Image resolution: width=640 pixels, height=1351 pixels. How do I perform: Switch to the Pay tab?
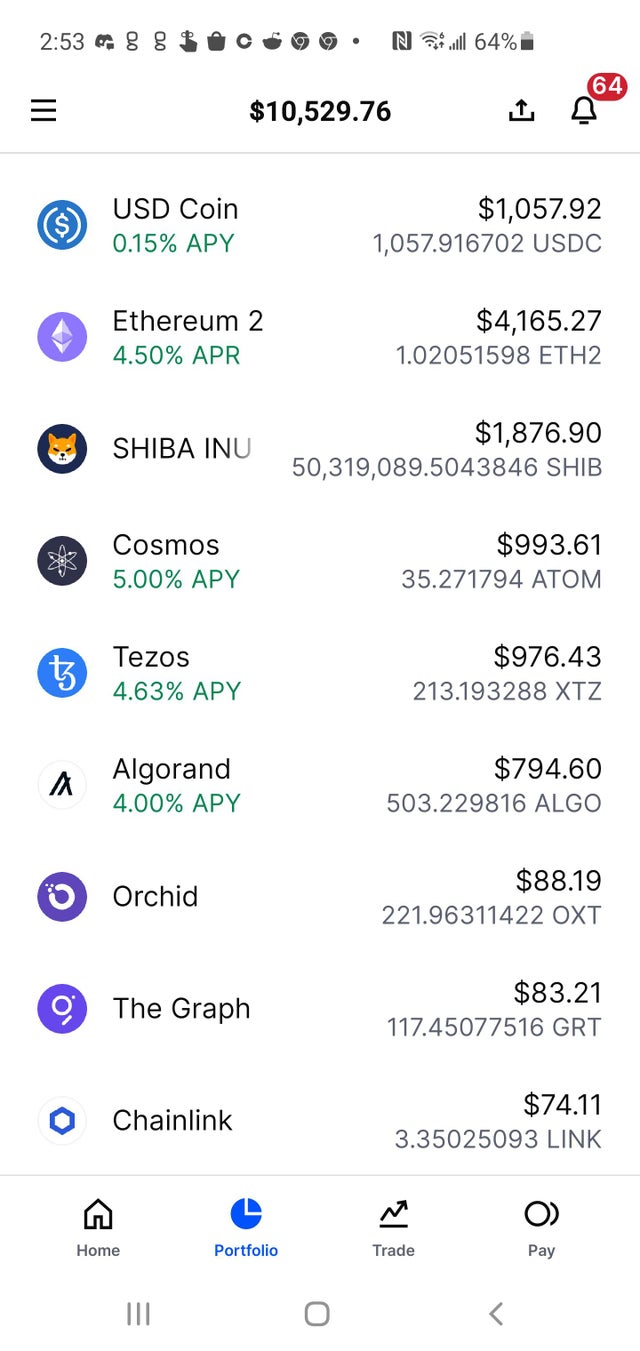[x=541, y=1228]
